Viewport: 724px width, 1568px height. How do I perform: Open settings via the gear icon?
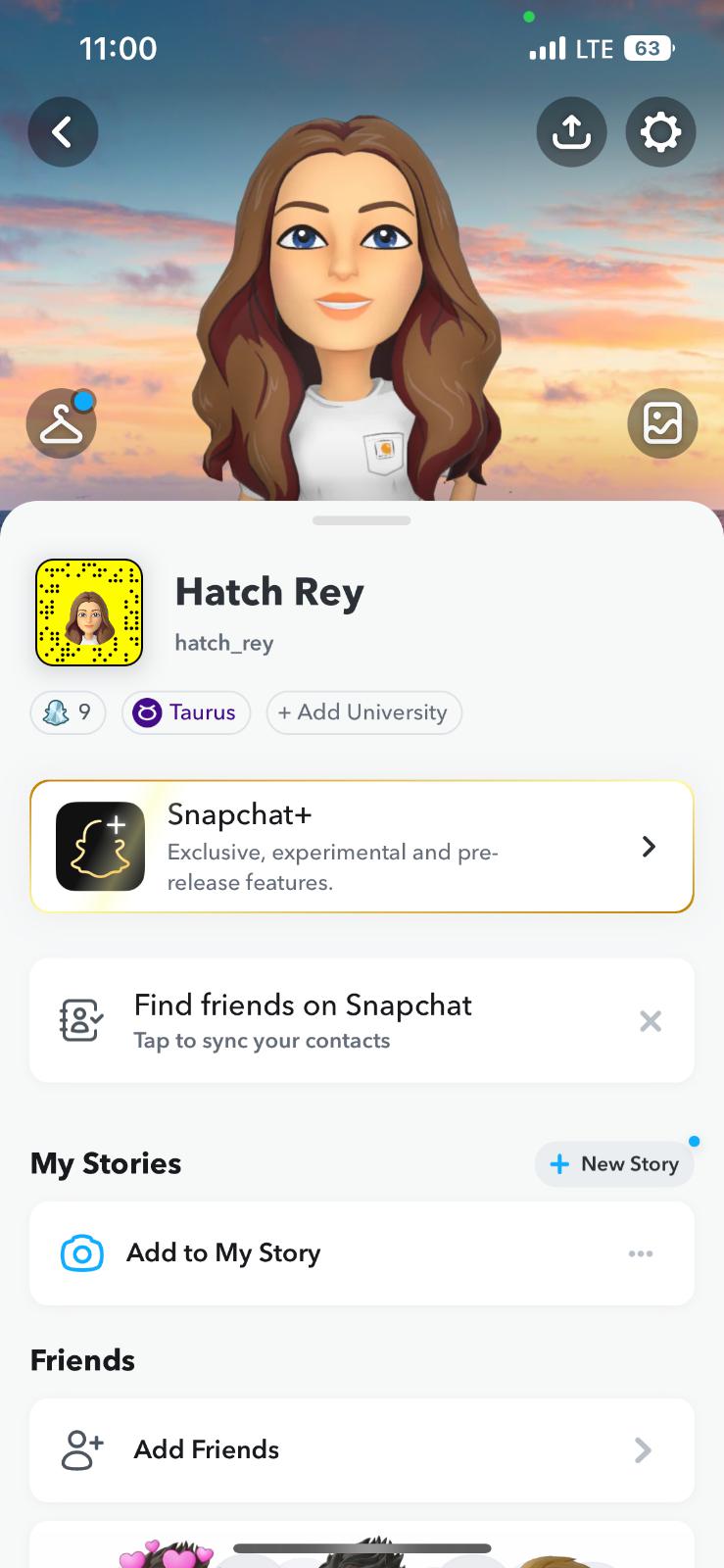(660, 131)
